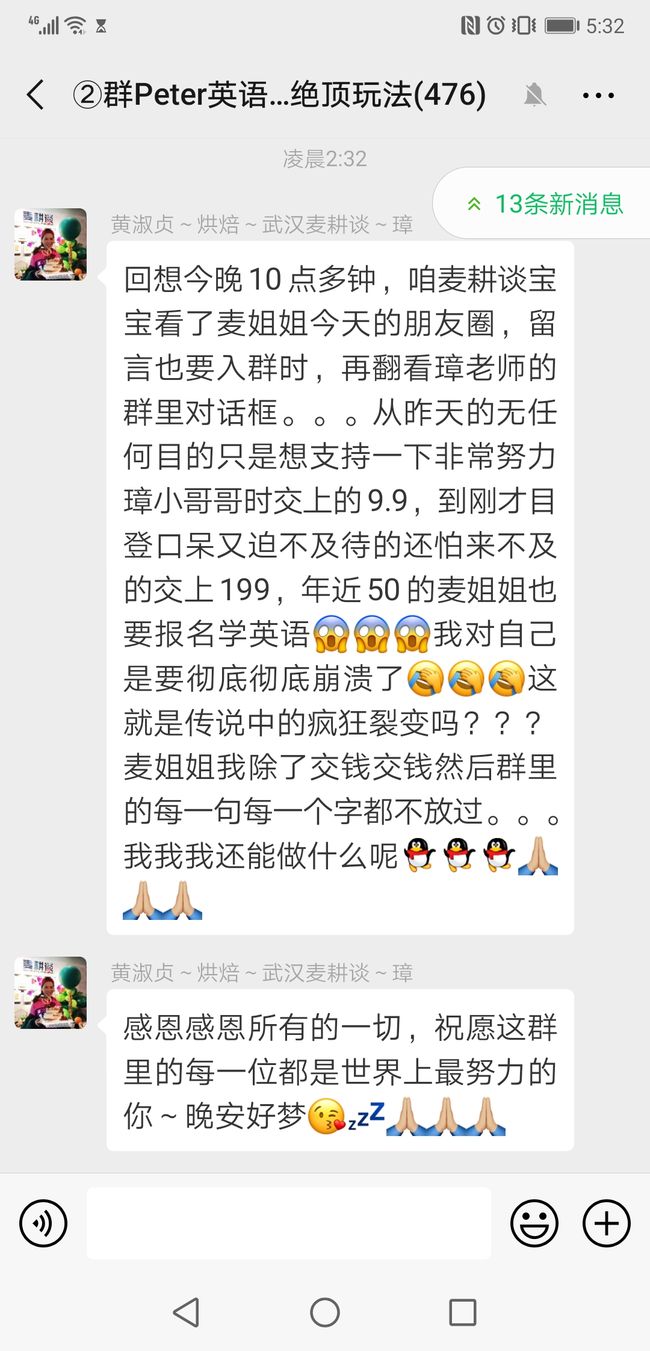
Task: Go back using the top-left arrow
Action: [35, 96]
